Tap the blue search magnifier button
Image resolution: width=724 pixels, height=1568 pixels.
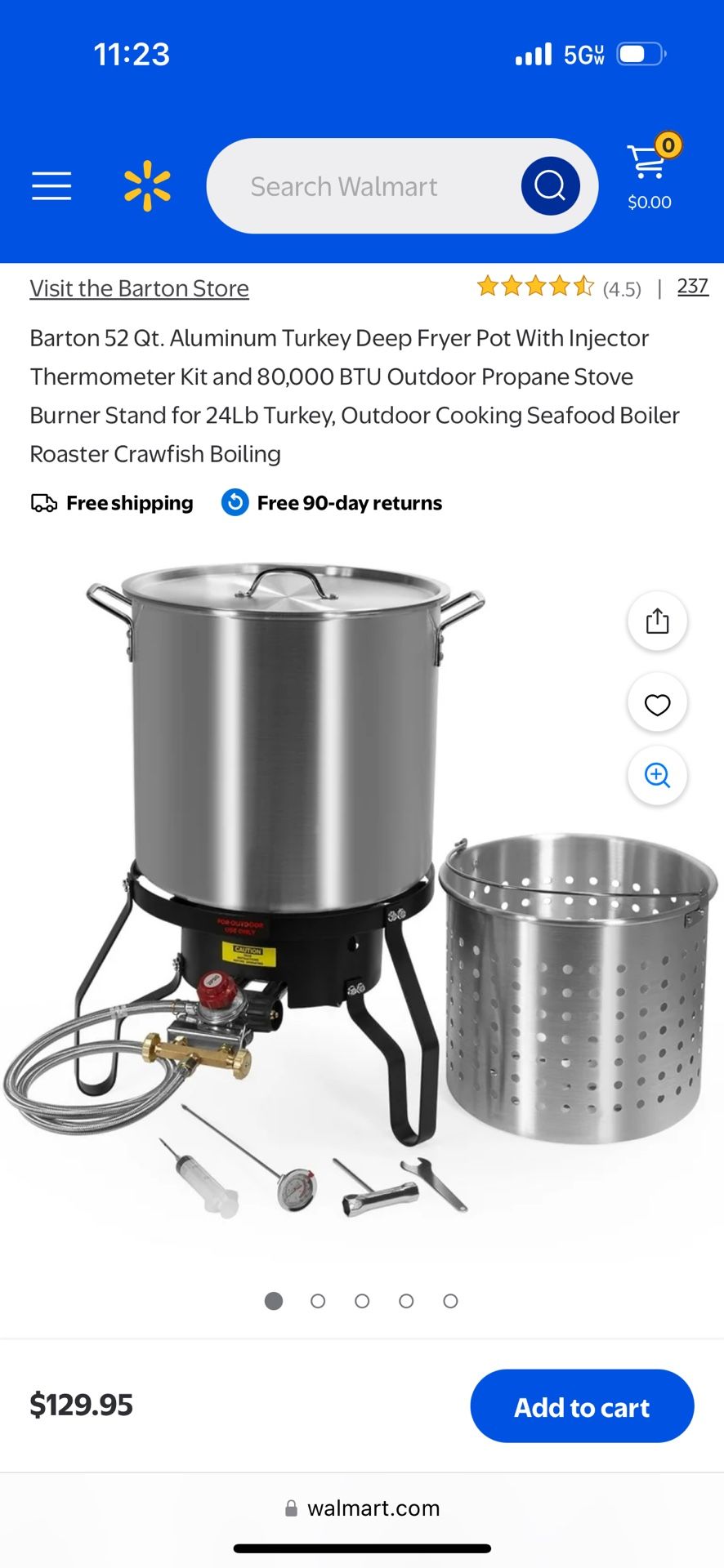550,186
